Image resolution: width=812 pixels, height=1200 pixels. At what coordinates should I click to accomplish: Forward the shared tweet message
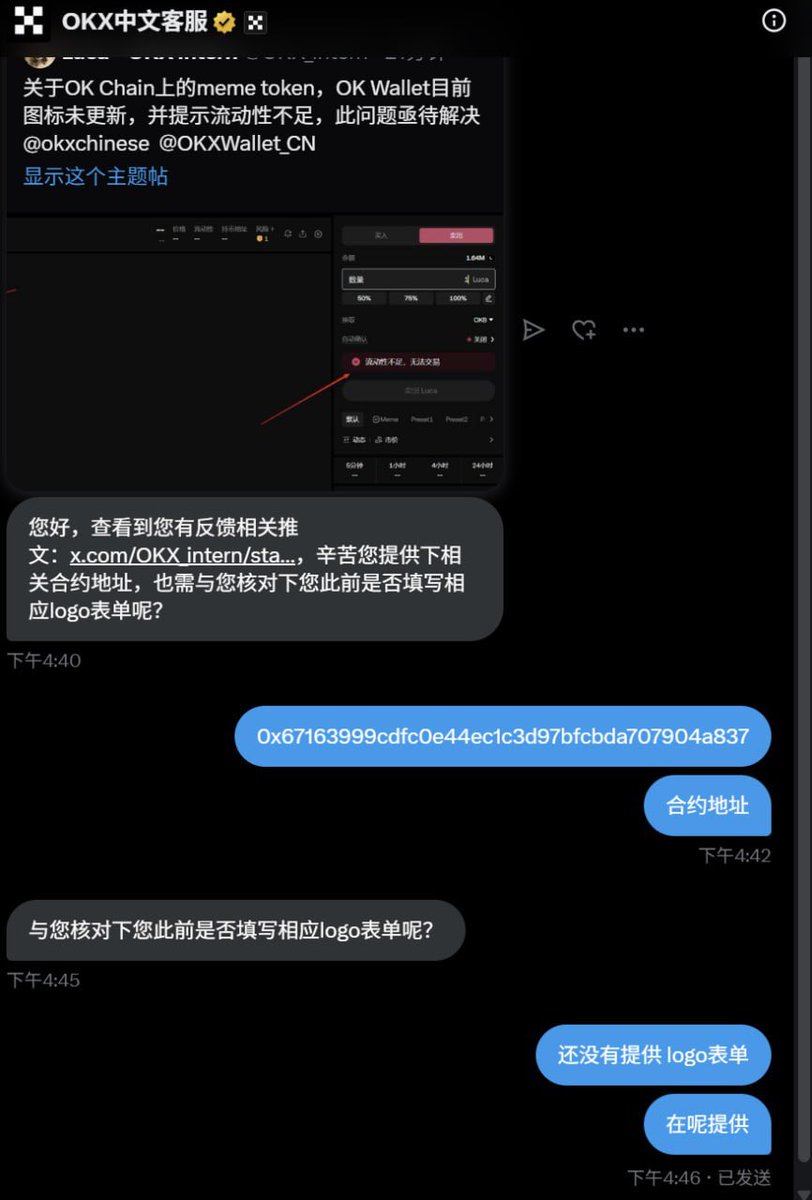point(534,330)
